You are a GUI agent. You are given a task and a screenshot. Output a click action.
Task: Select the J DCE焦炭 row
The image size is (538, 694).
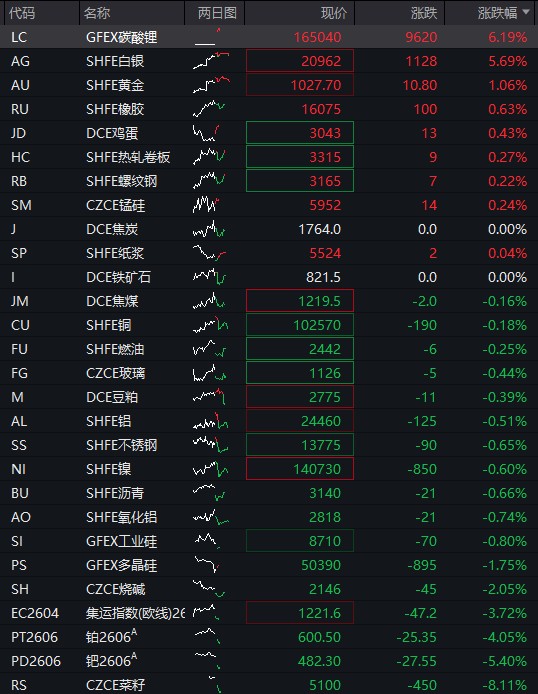[269, 229]
